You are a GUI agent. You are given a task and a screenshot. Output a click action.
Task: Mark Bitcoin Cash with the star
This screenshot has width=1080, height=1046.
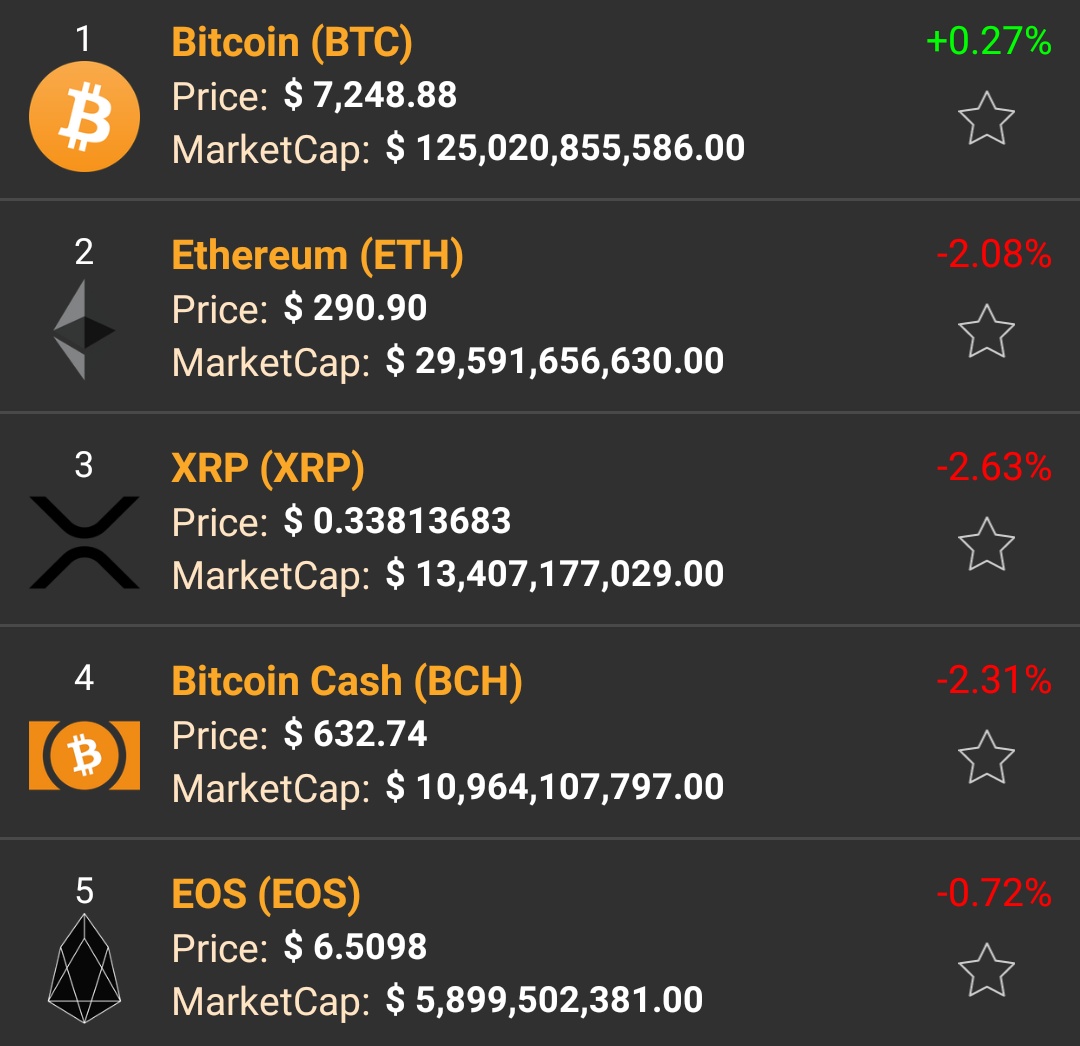986,756
